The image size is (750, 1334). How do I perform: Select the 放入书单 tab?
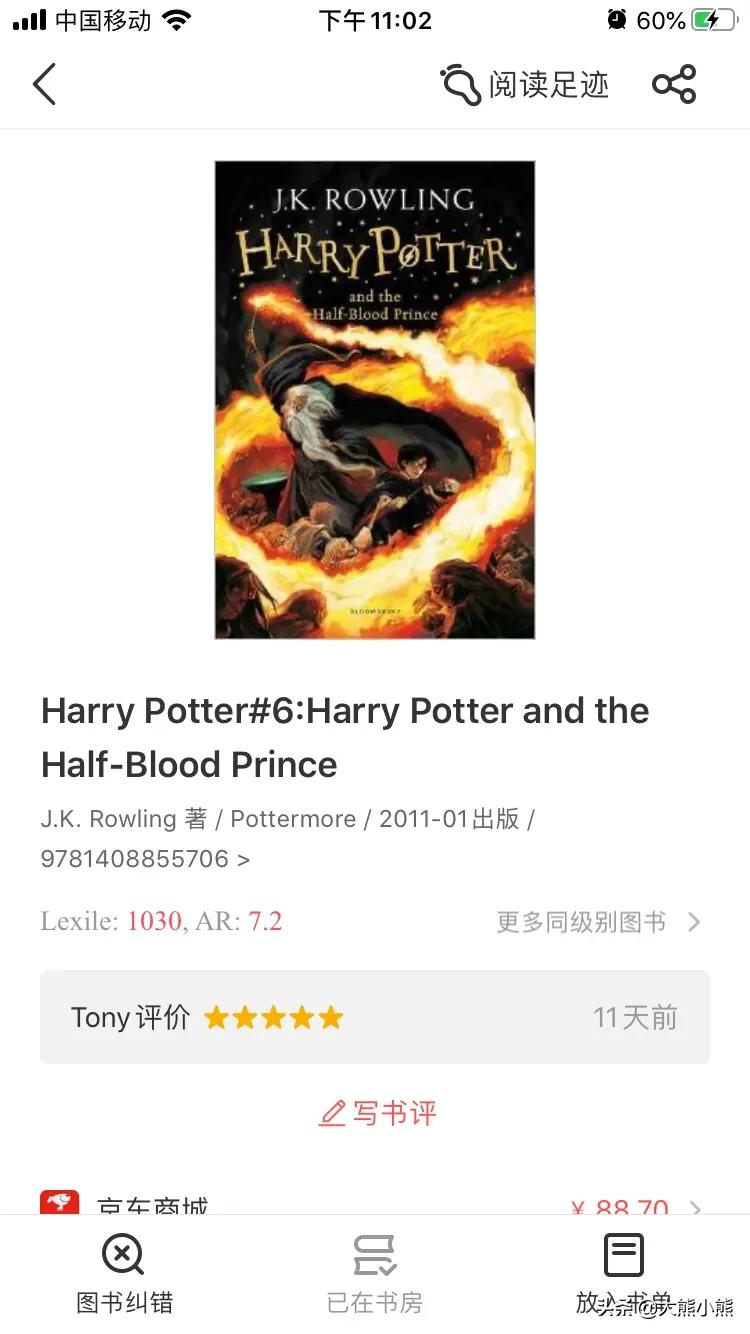tap(622, 1272)
